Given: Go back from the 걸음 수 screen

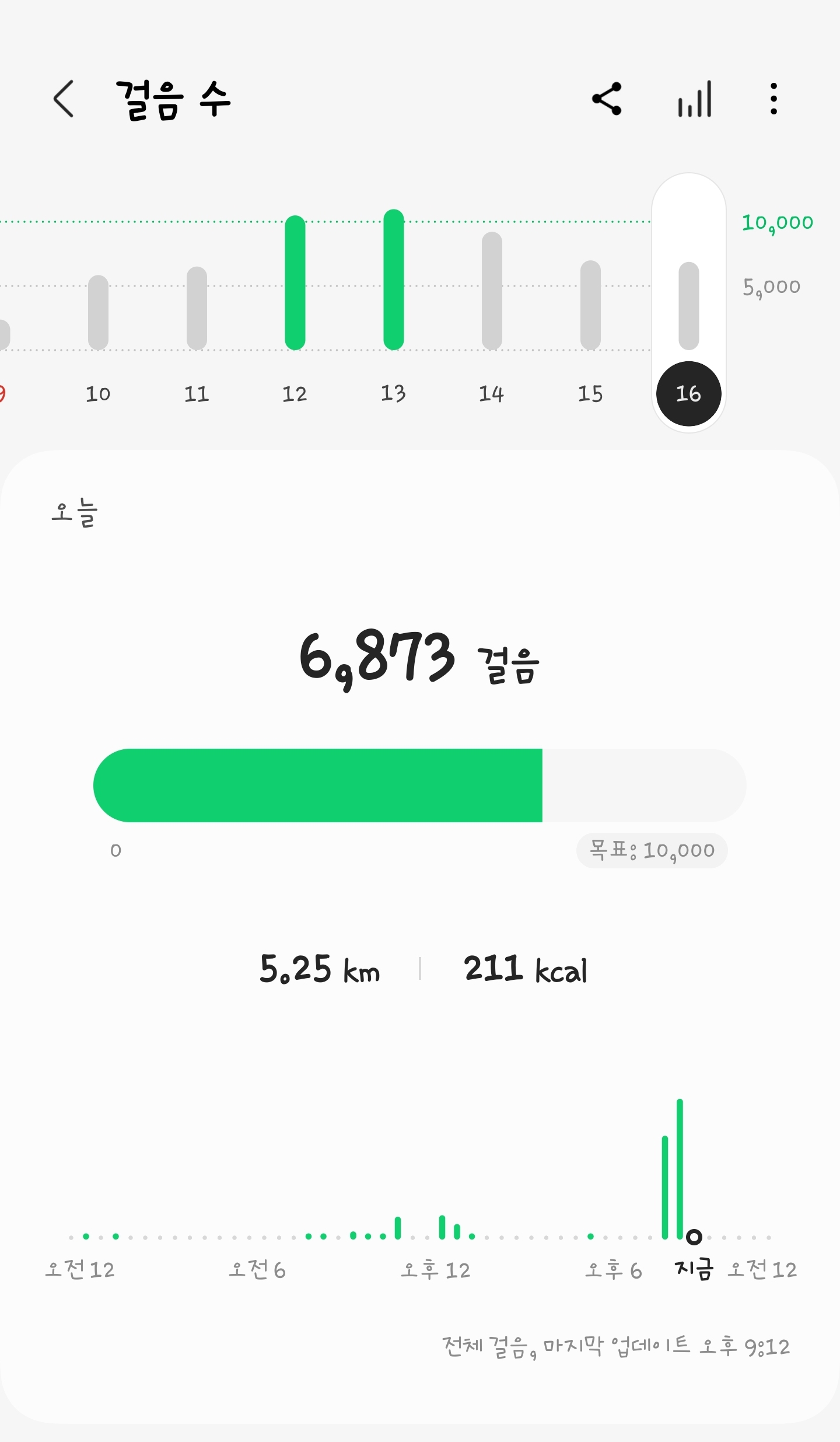Looking at the screenshot, I should [64, 99].
